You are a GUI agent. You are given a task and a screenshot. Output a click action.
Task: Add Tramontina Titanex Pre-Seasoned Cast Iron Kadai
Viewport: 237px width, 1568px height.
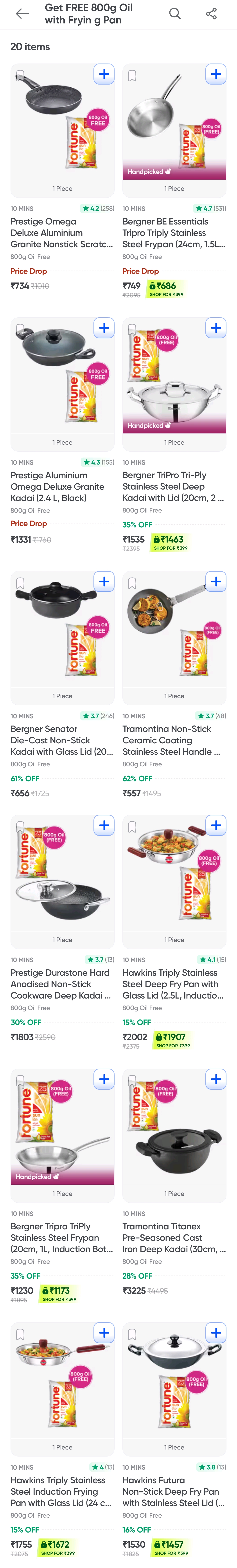(216, 1079)
